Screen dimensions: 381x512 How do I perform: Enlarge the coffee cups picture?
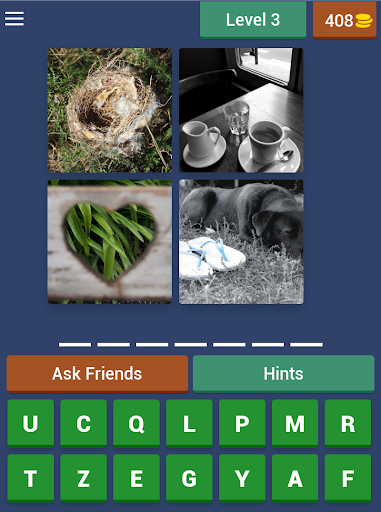click(241, 110)
